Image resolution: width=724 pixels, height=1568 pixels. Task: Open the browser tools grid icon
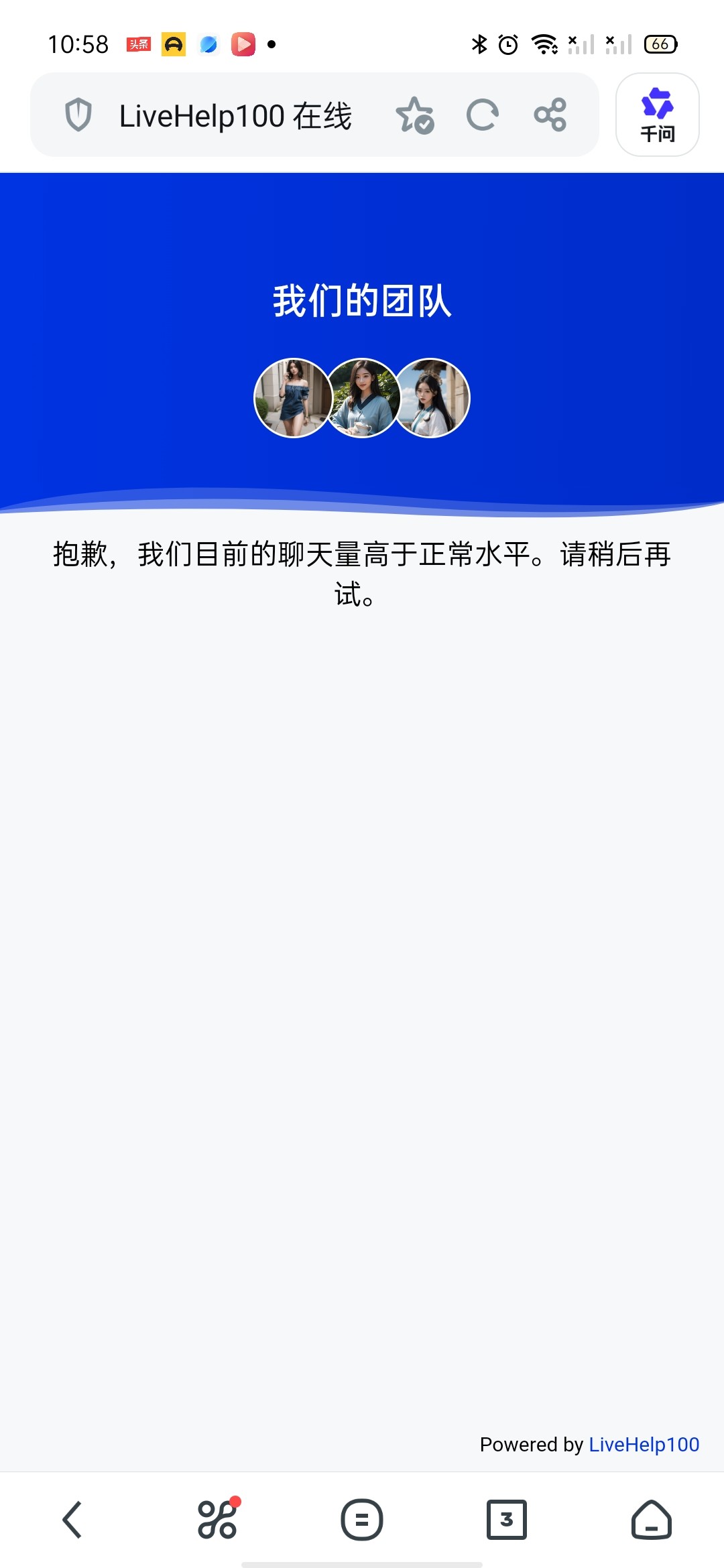pyautogui.click(x=217, y=1520)
